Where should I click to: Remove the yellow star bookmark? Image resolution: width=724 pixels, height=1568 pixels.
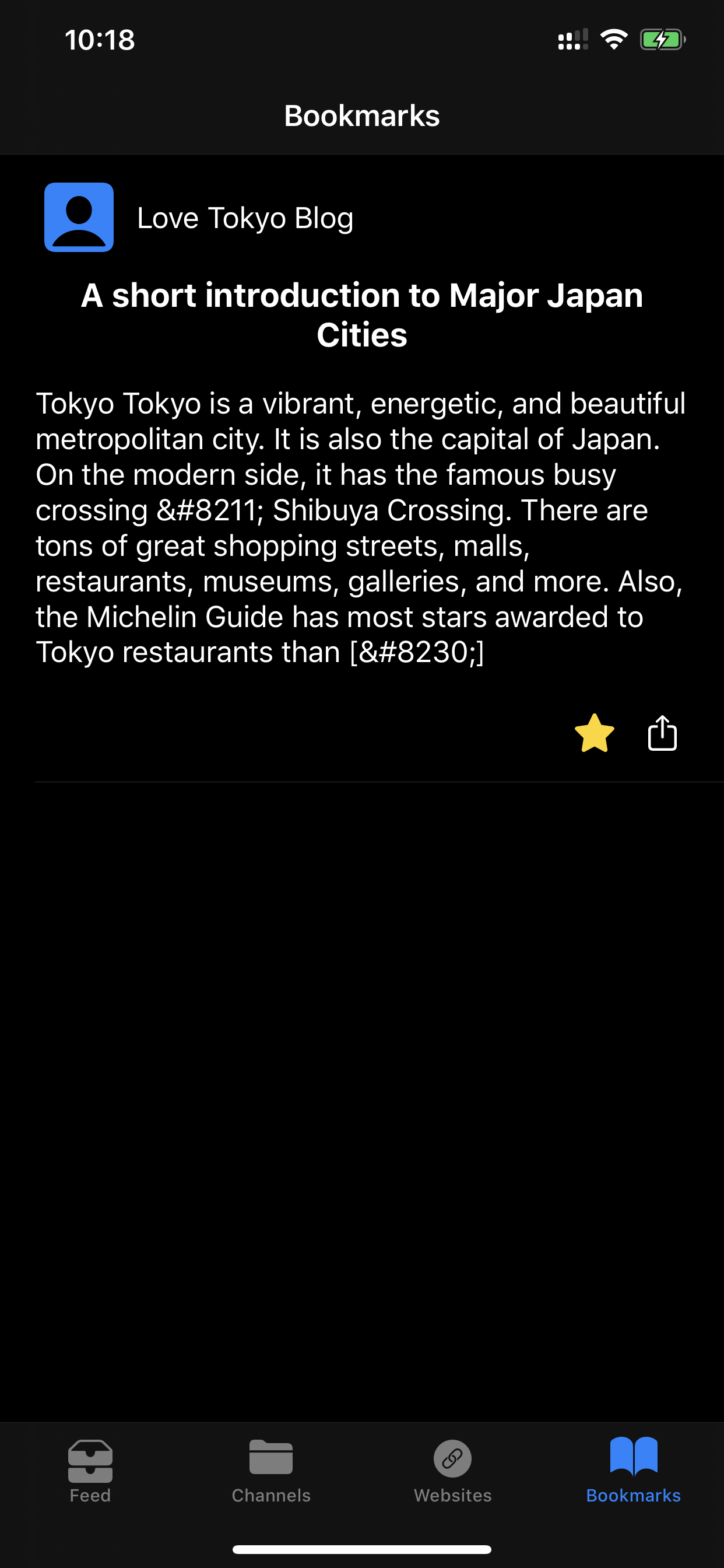[x=594, y=733]
